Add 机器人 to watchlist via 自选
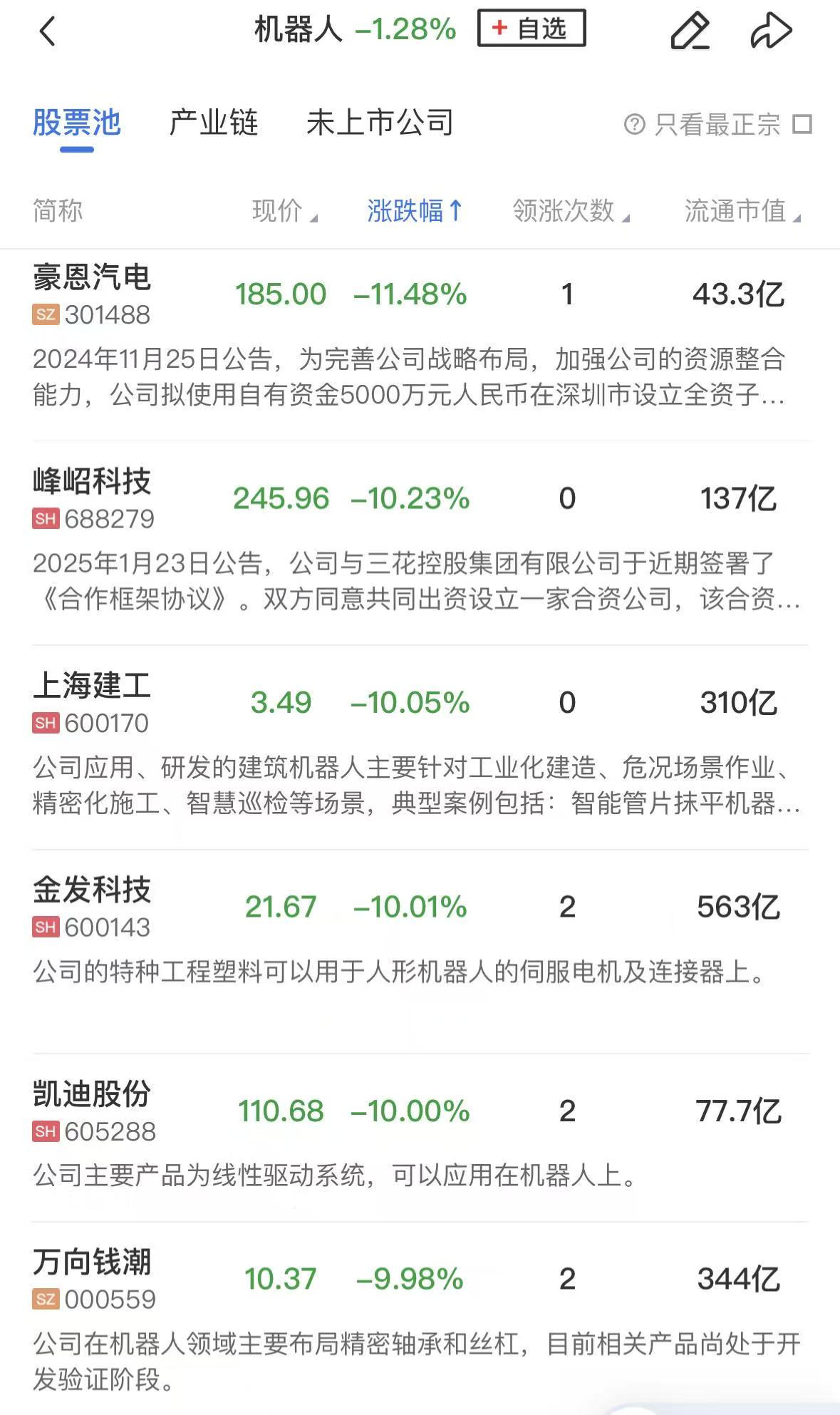 [x=532, y=29]
